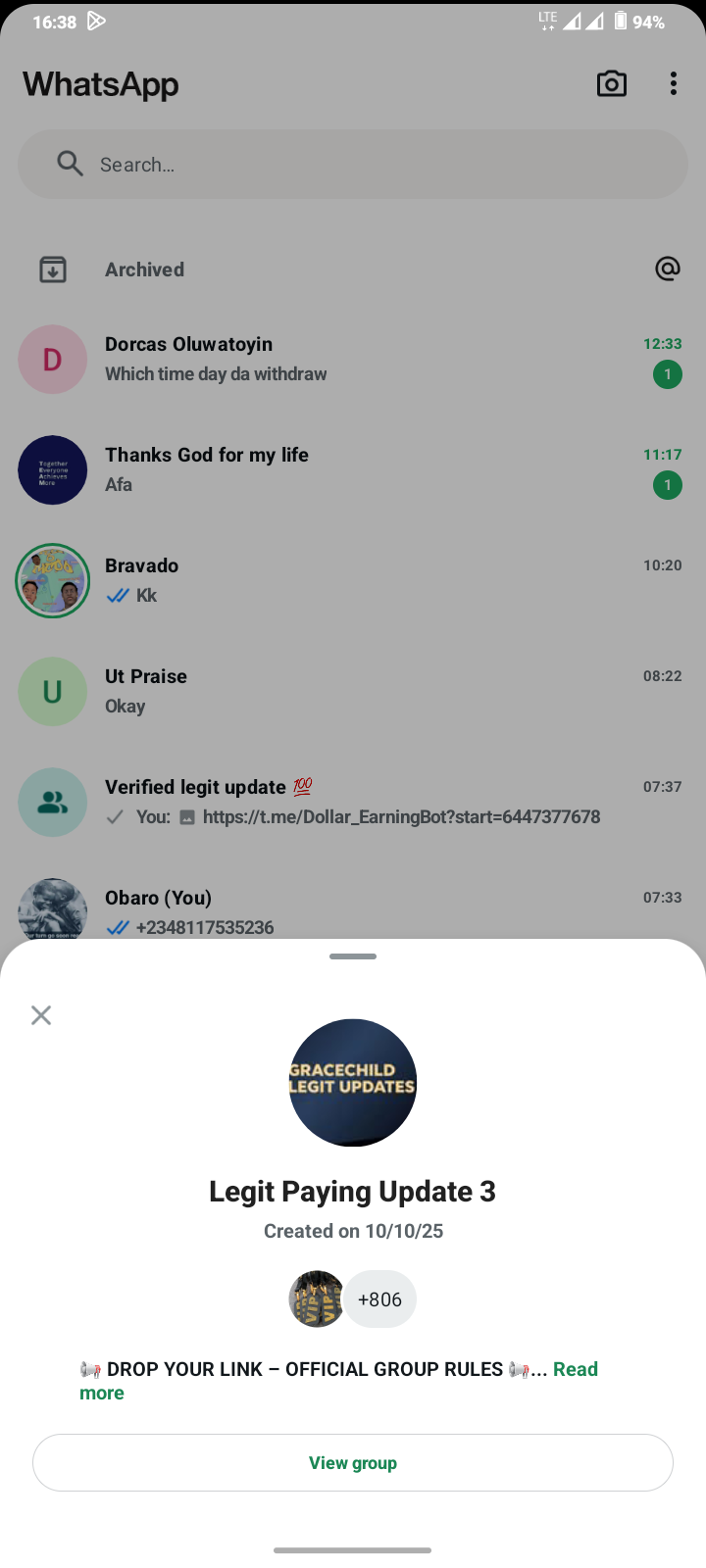View the +806 group members

379,1299
